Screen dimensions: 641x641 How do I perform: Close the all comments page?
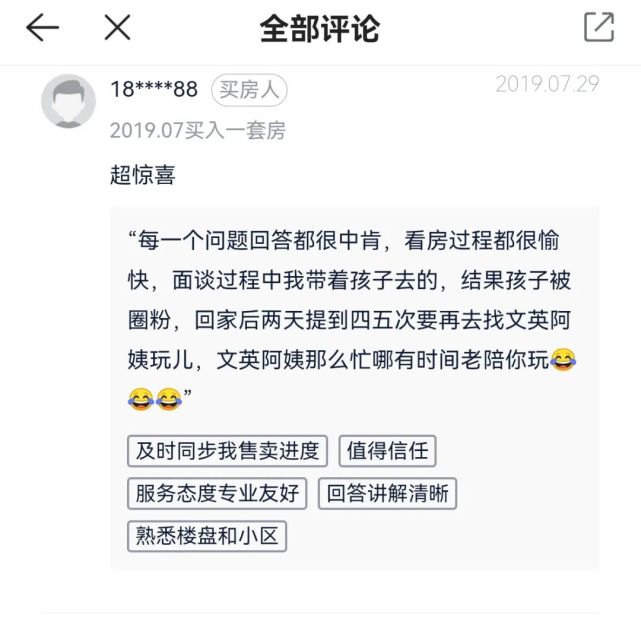tap(117, 29)
